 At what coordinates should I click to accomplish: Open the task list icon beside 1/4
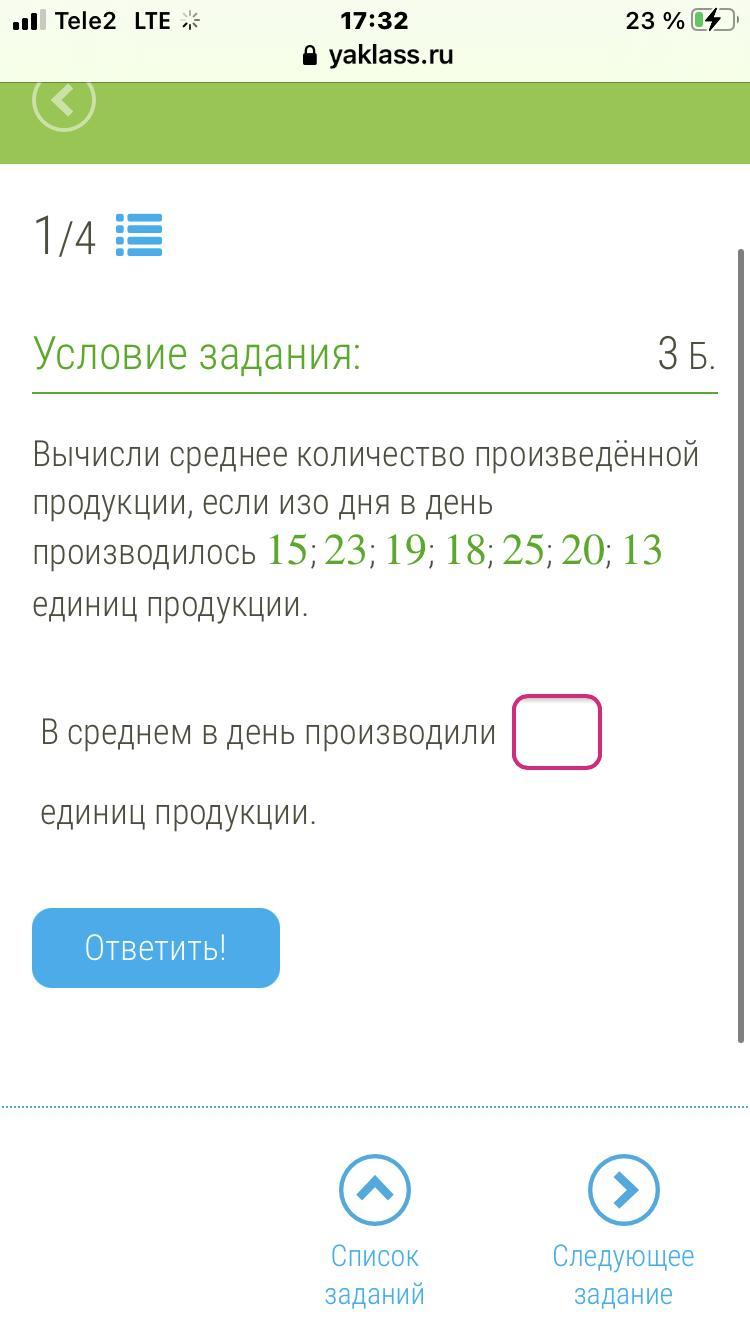pyautogui.click(x=139, y=236)
